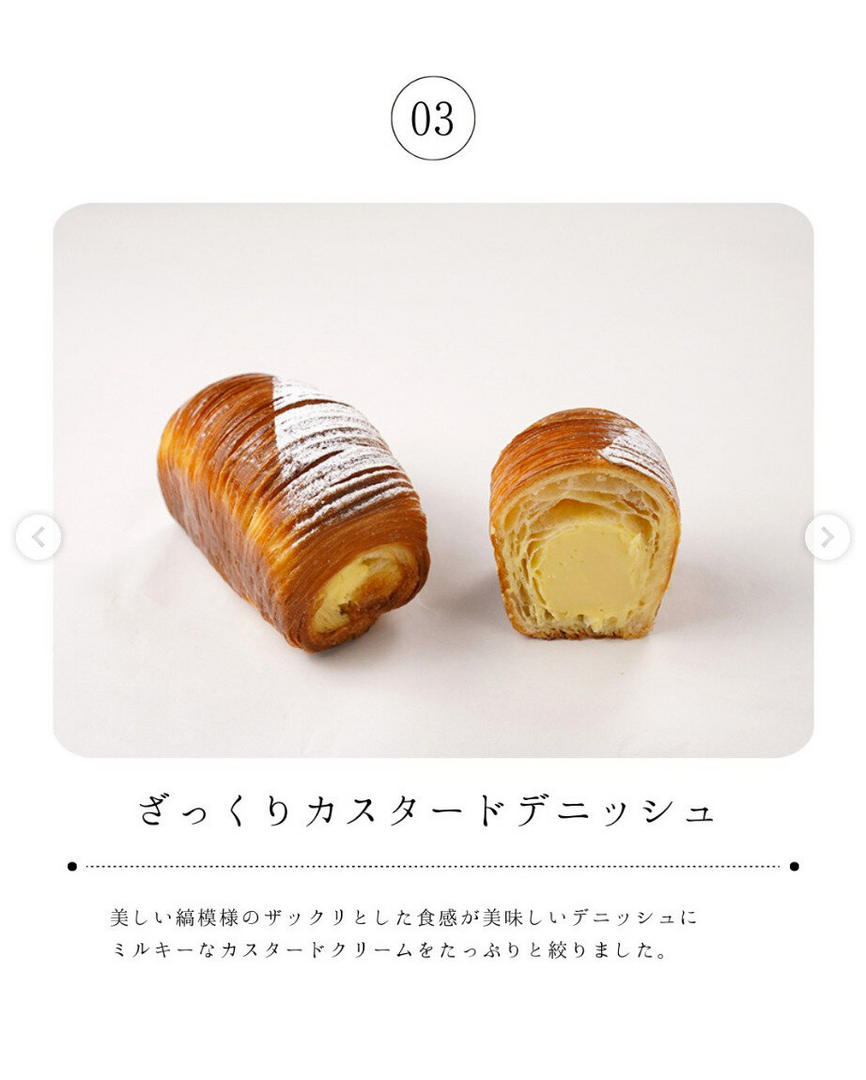Advance to the next carousel image
This screenshot has width=866, height=1080.
827,538
